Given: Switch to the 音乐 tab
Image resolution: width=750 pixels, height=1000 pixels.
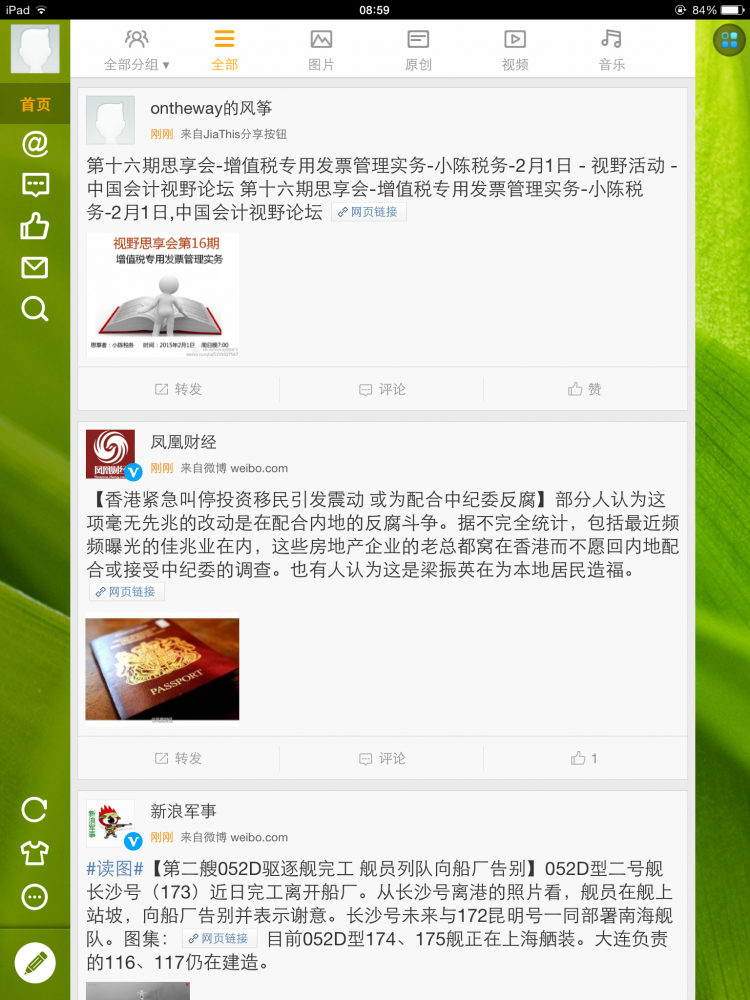Looking at the screenshot, I should click(611, 50).
